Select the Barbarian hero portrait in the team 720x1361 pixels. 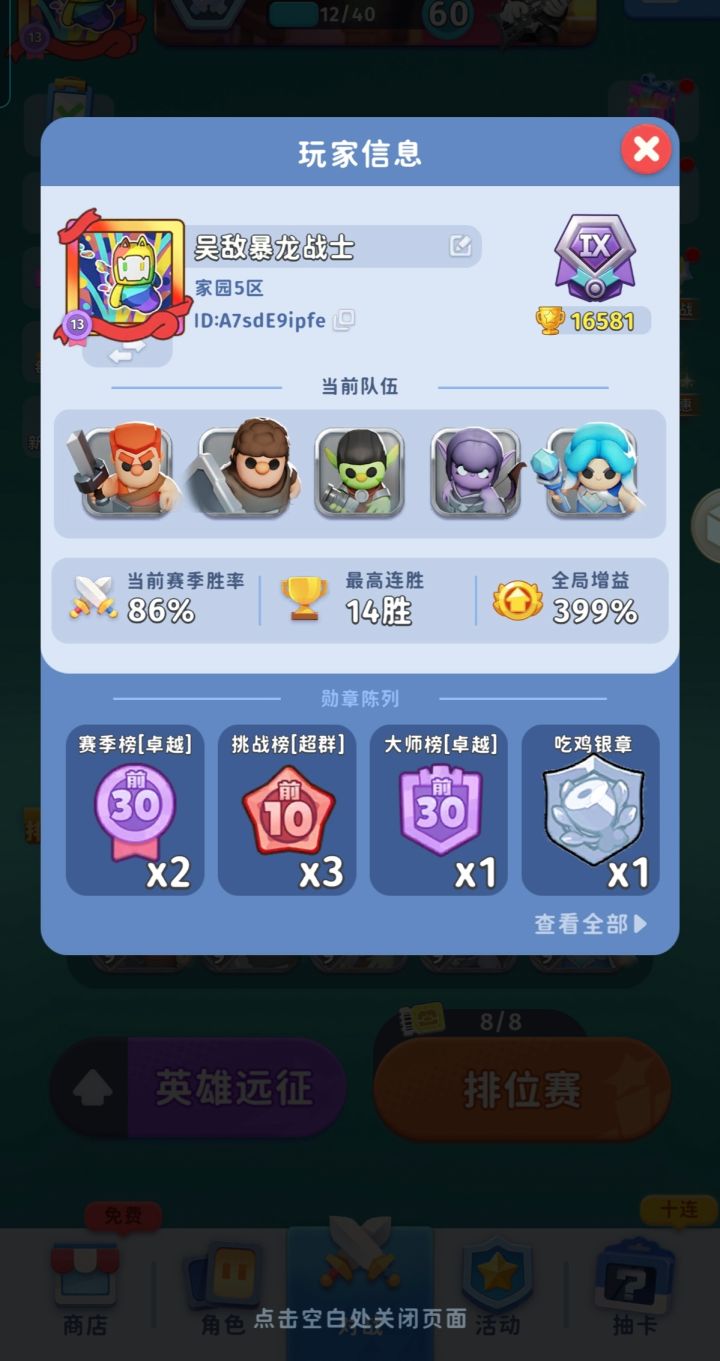[x=128, y=472]
